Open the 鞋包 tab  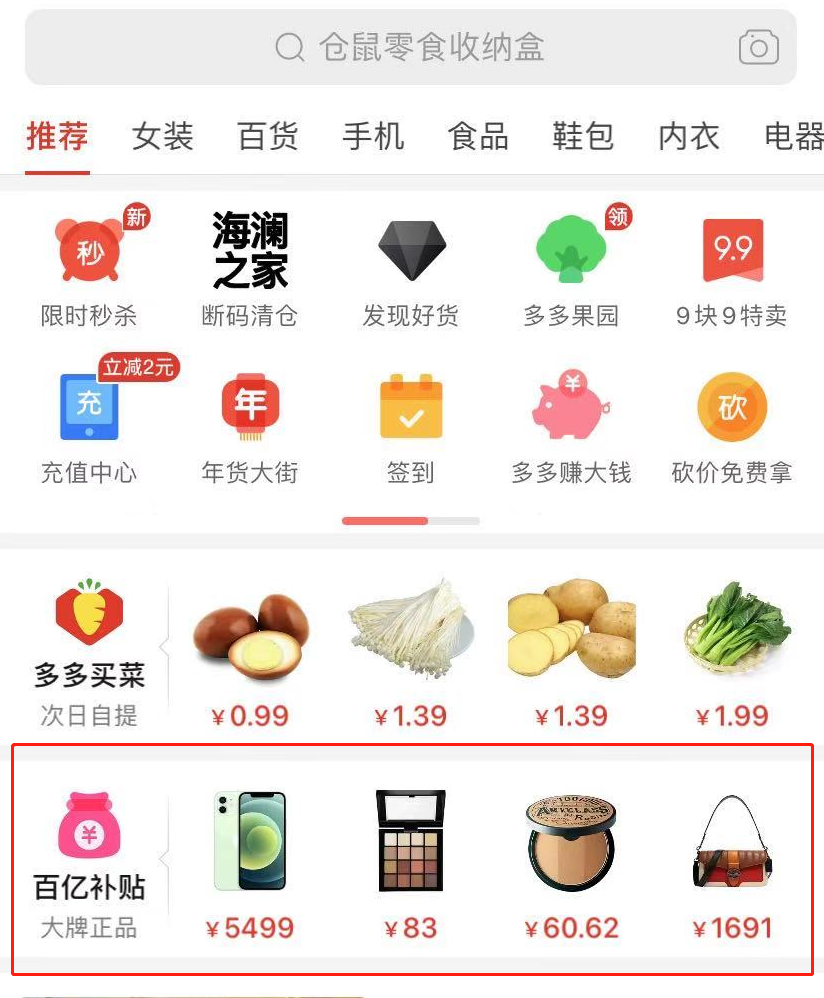583,136
